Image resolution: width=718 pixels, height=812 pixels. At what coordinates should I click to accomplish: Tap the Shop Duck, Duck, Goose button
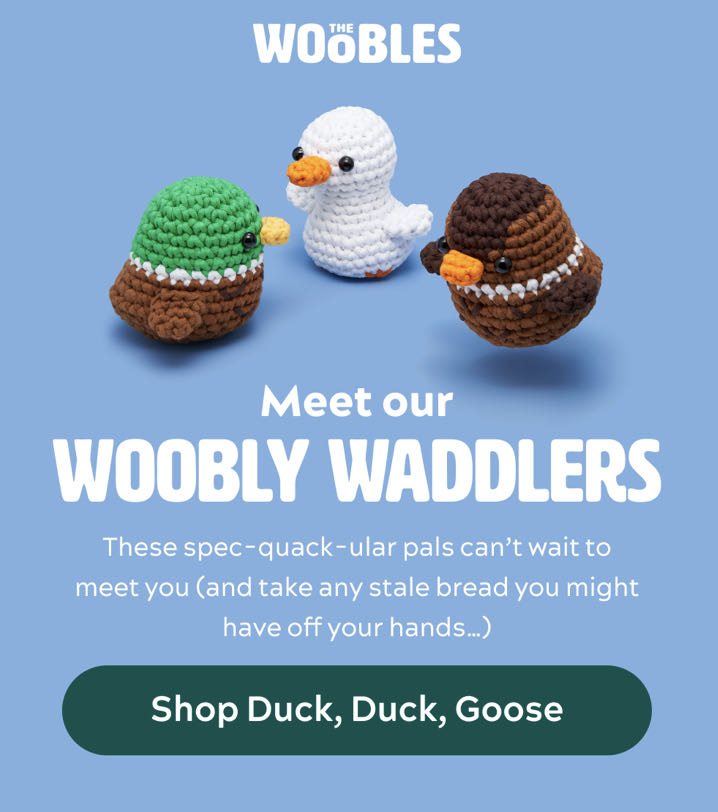pos(357,710)
